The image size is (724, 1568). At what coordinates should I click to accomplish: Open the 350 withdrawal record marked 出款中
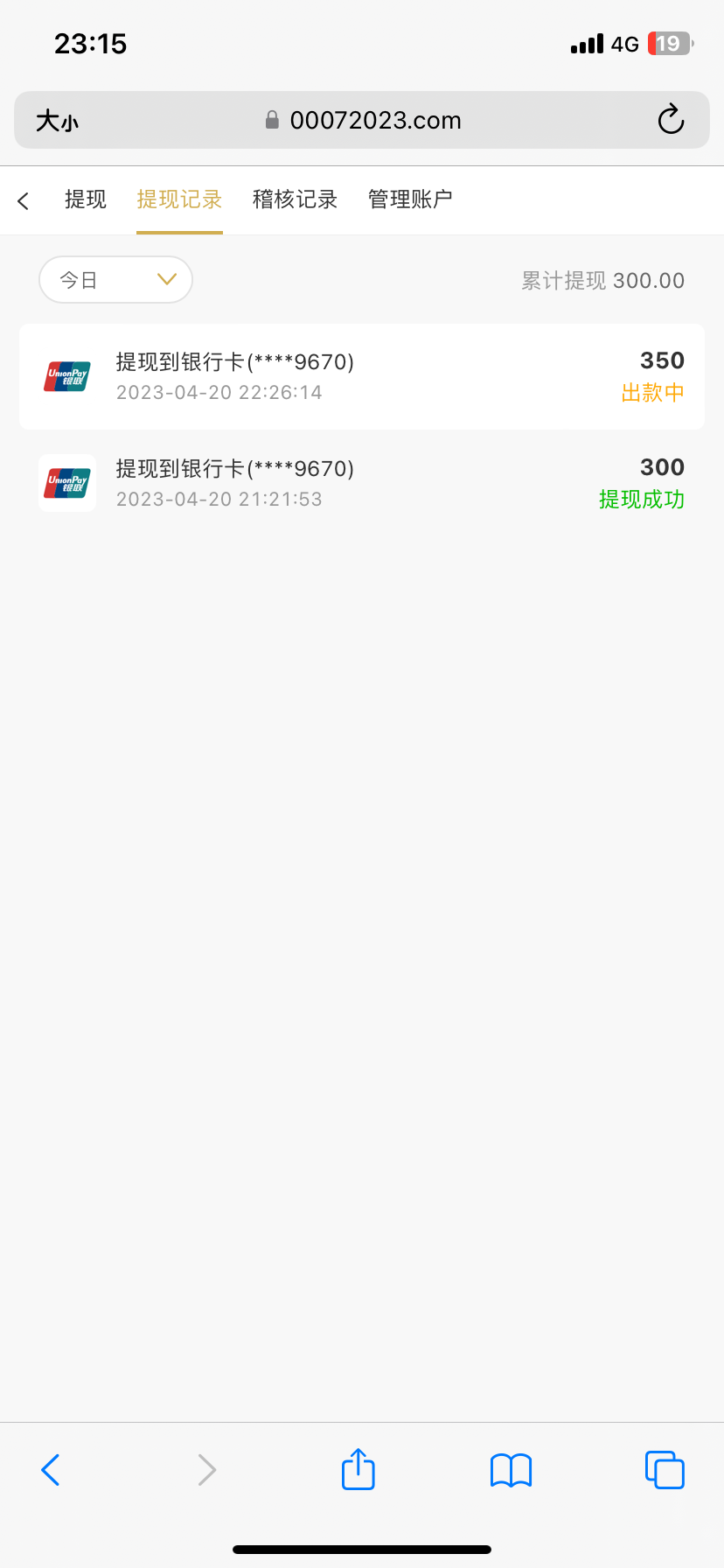point(362,377)
